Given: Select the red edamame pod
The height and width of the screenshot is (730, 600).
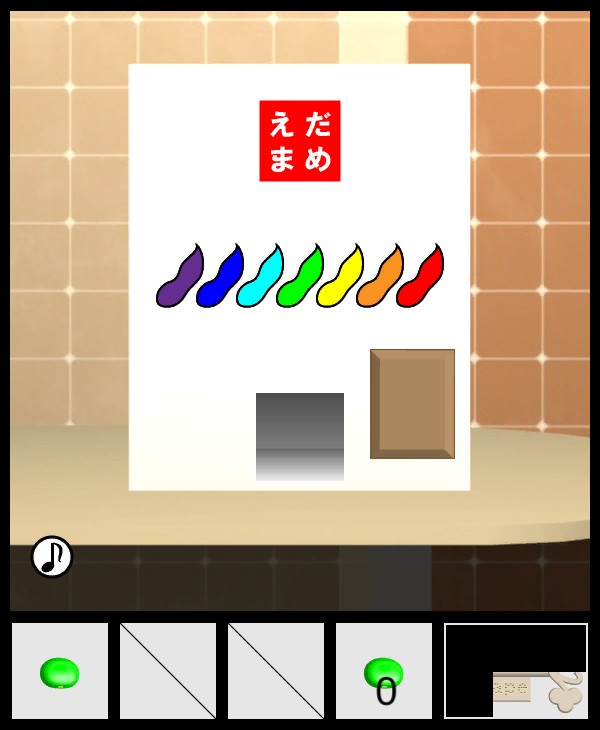Looking at the screenshot, I should (419, 278).
